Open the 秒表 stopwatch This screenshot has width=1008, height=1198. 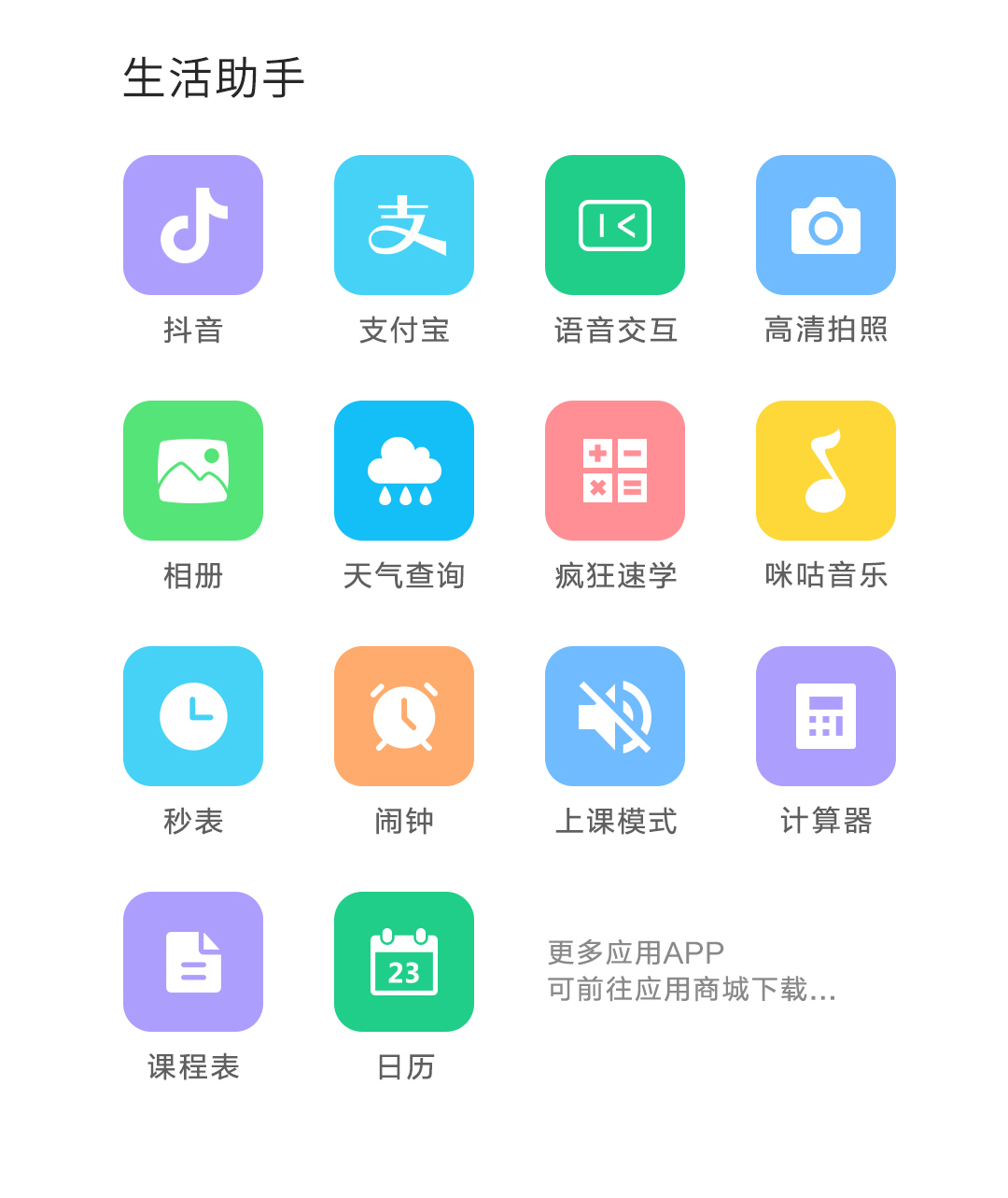193,716
